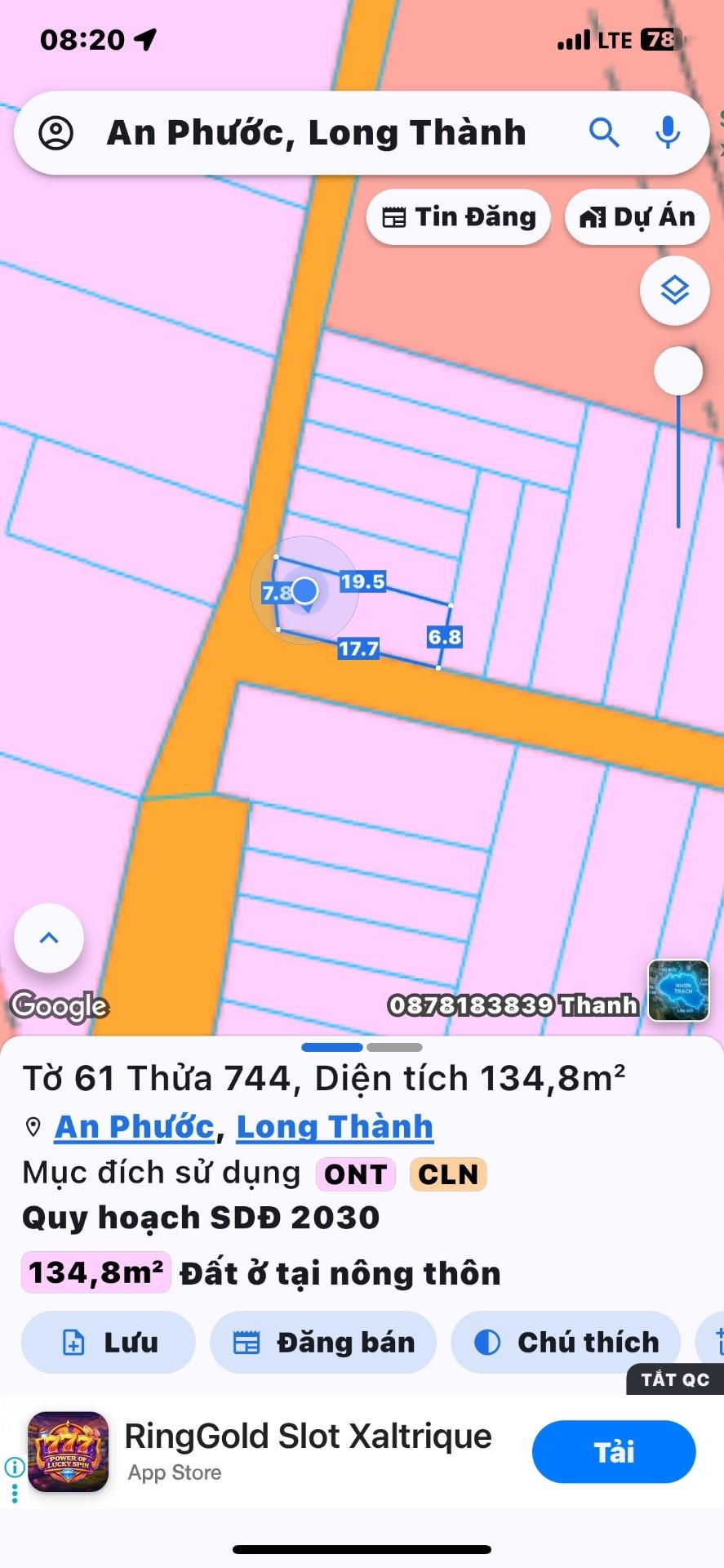Tap the search field showing An Phước, Long Thành
The image size is (724, 1568).
(317, 133)
